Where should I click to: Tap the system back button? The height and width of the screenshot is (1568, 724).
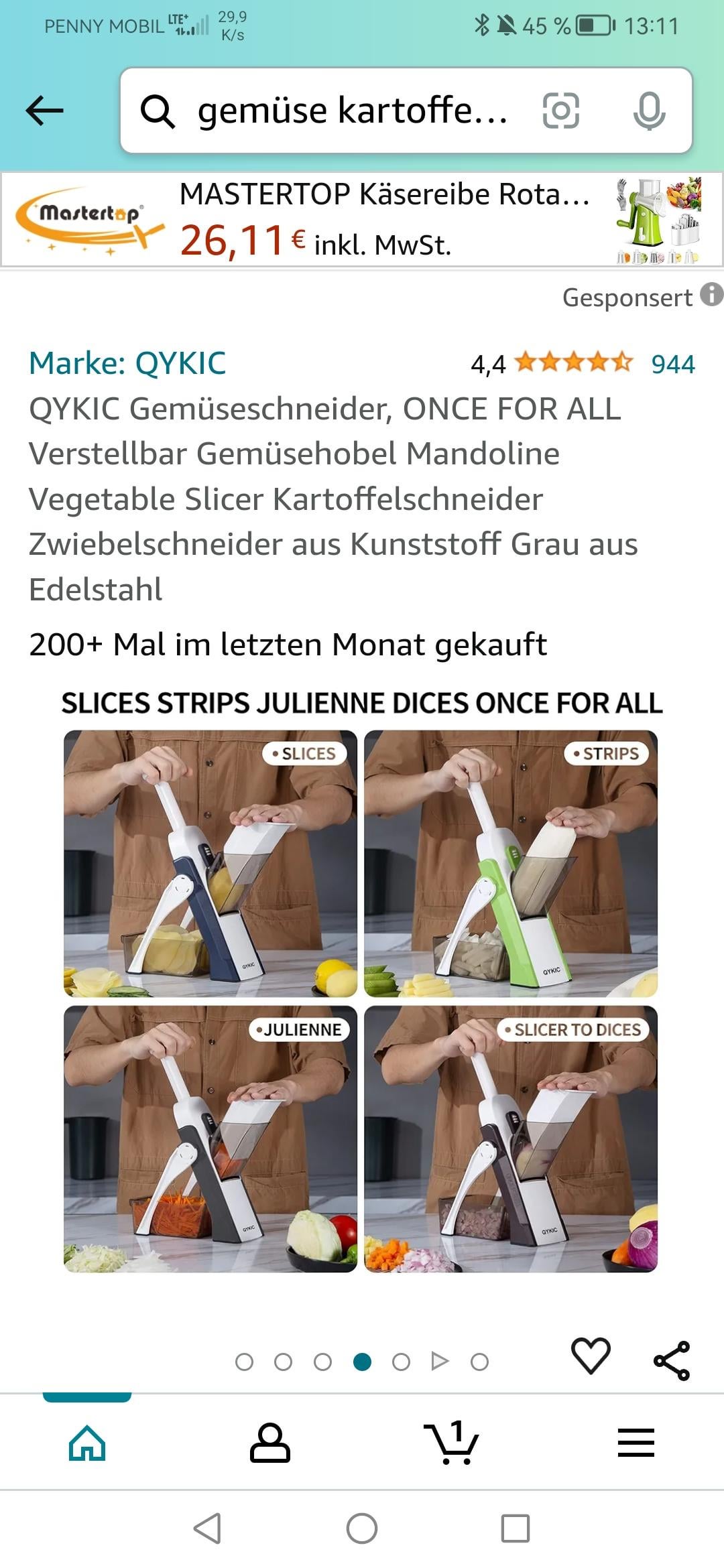(207, 1528)
